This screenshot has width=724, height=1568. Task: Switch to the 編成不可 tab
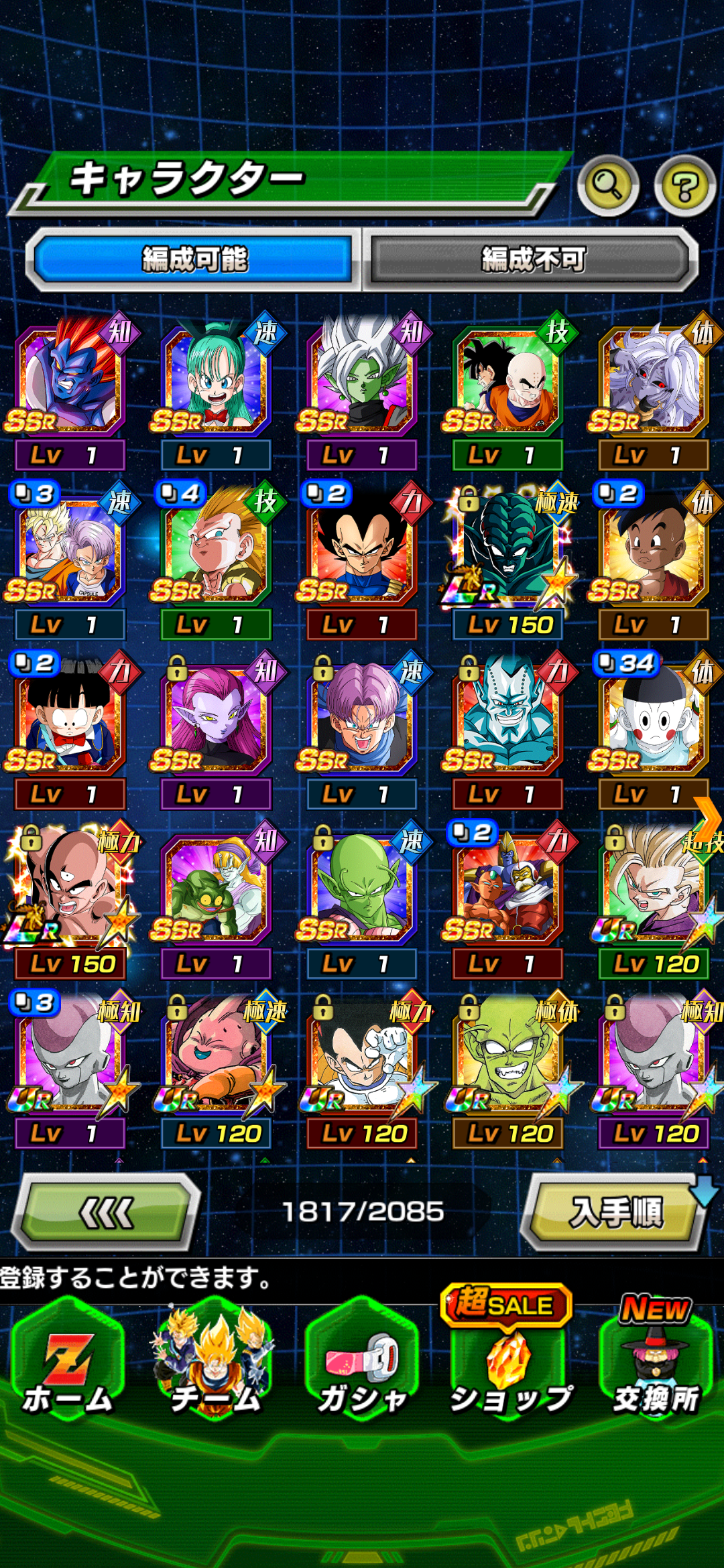tap(533, 259)
